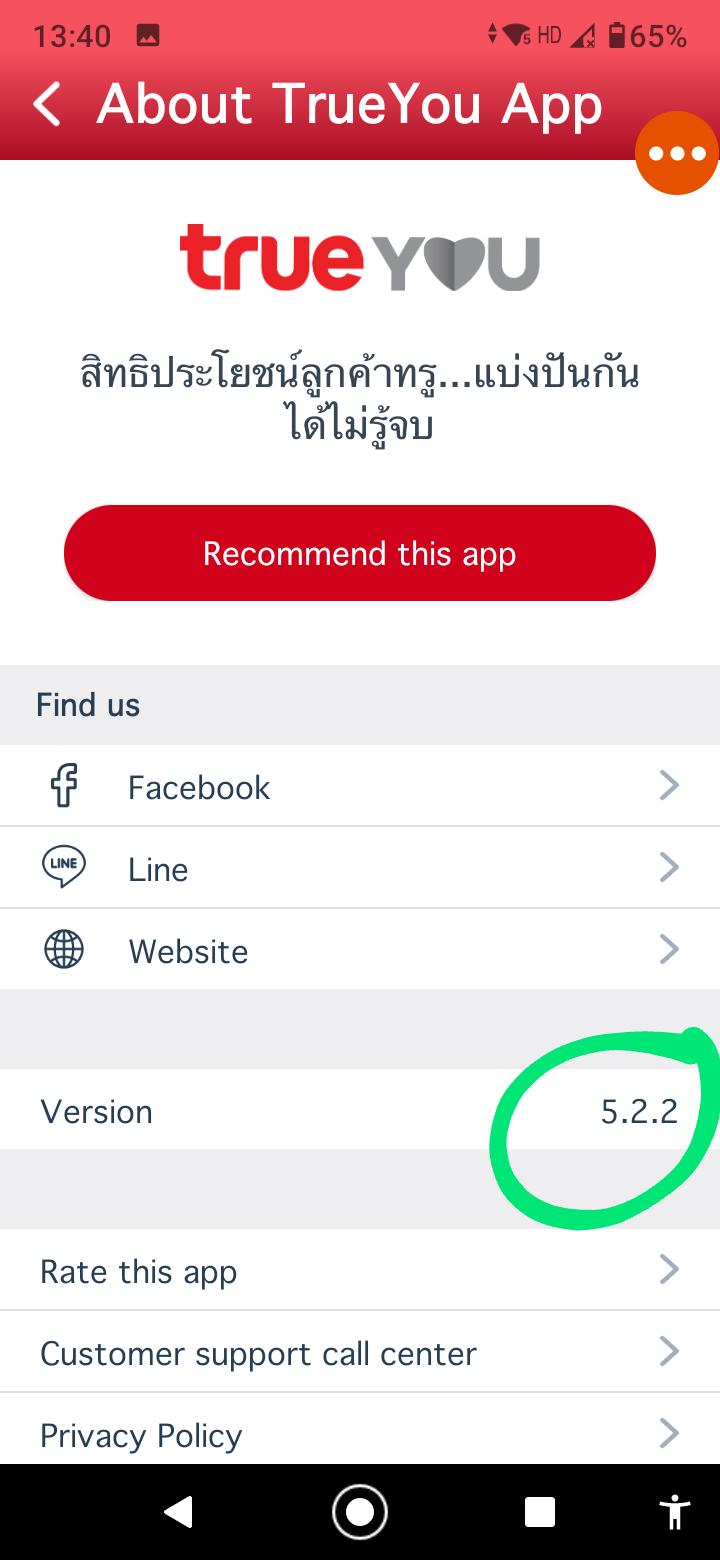This screenshot has width=720, height=1560.
Task: Tap the system home button
Action: point(360,1512)
